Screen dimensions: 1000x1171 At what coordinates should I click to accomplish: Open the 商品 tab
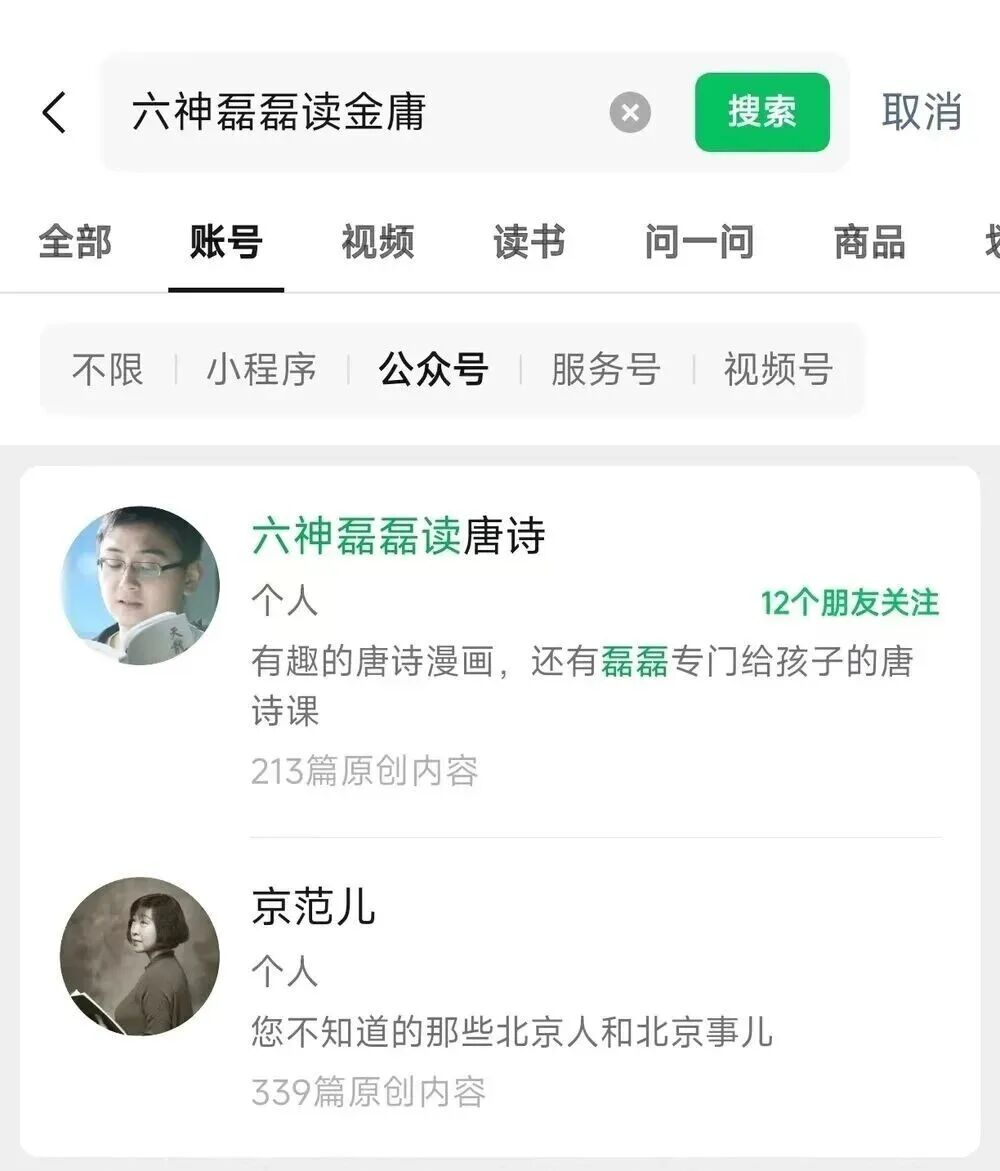(869, 243)
